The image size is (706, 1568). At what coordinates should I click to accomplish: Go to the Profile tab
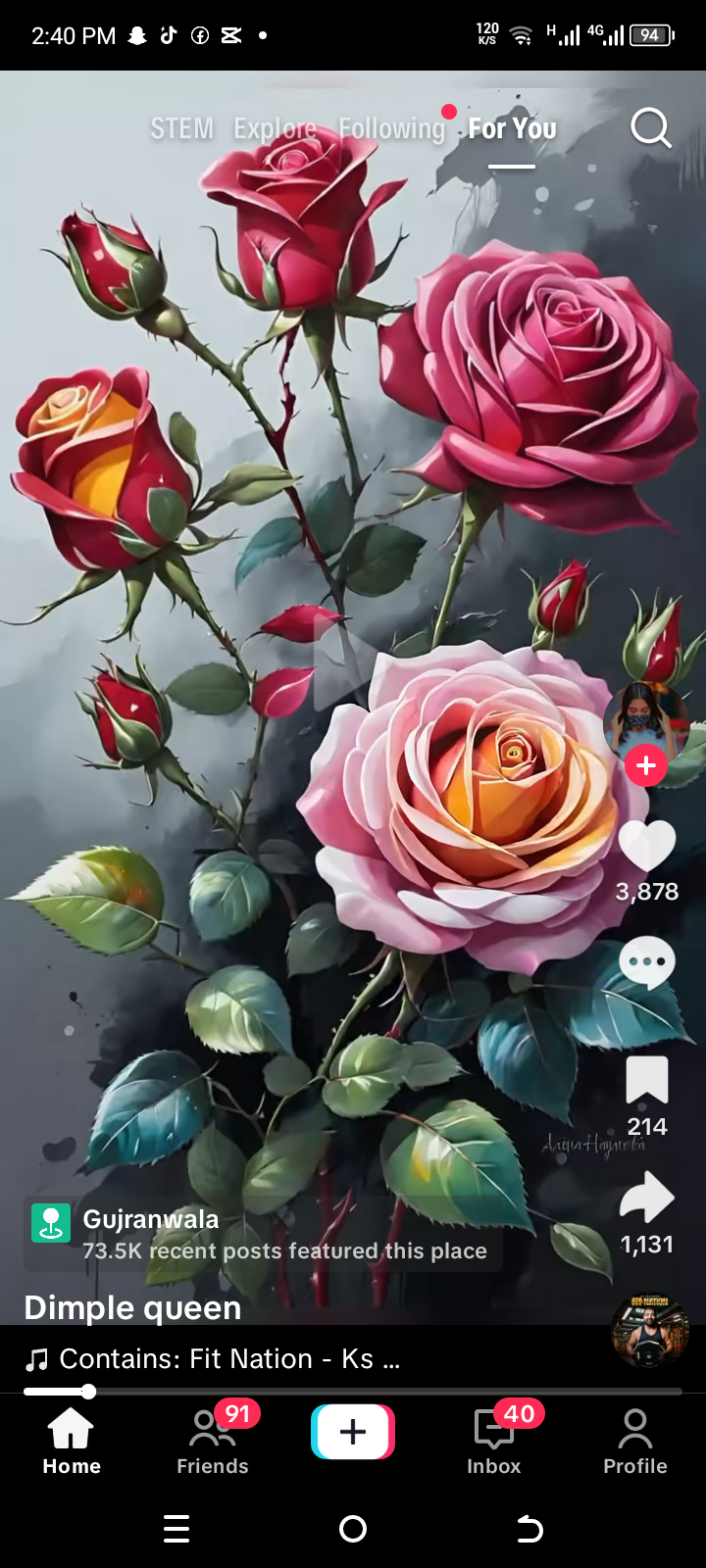(634, 1439)
